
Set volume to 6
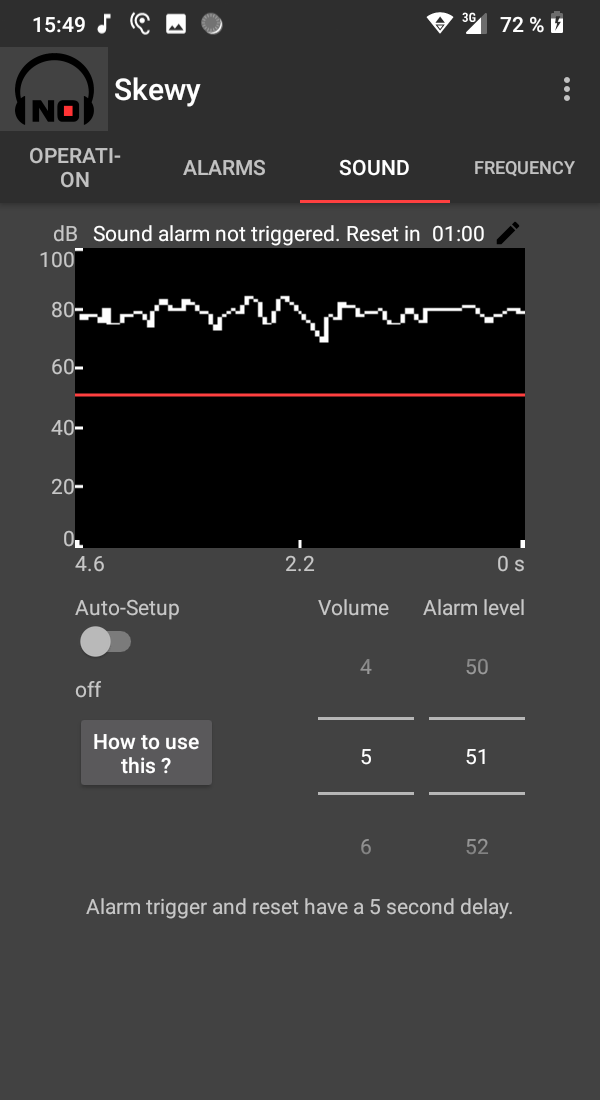[x=366, y=847]
